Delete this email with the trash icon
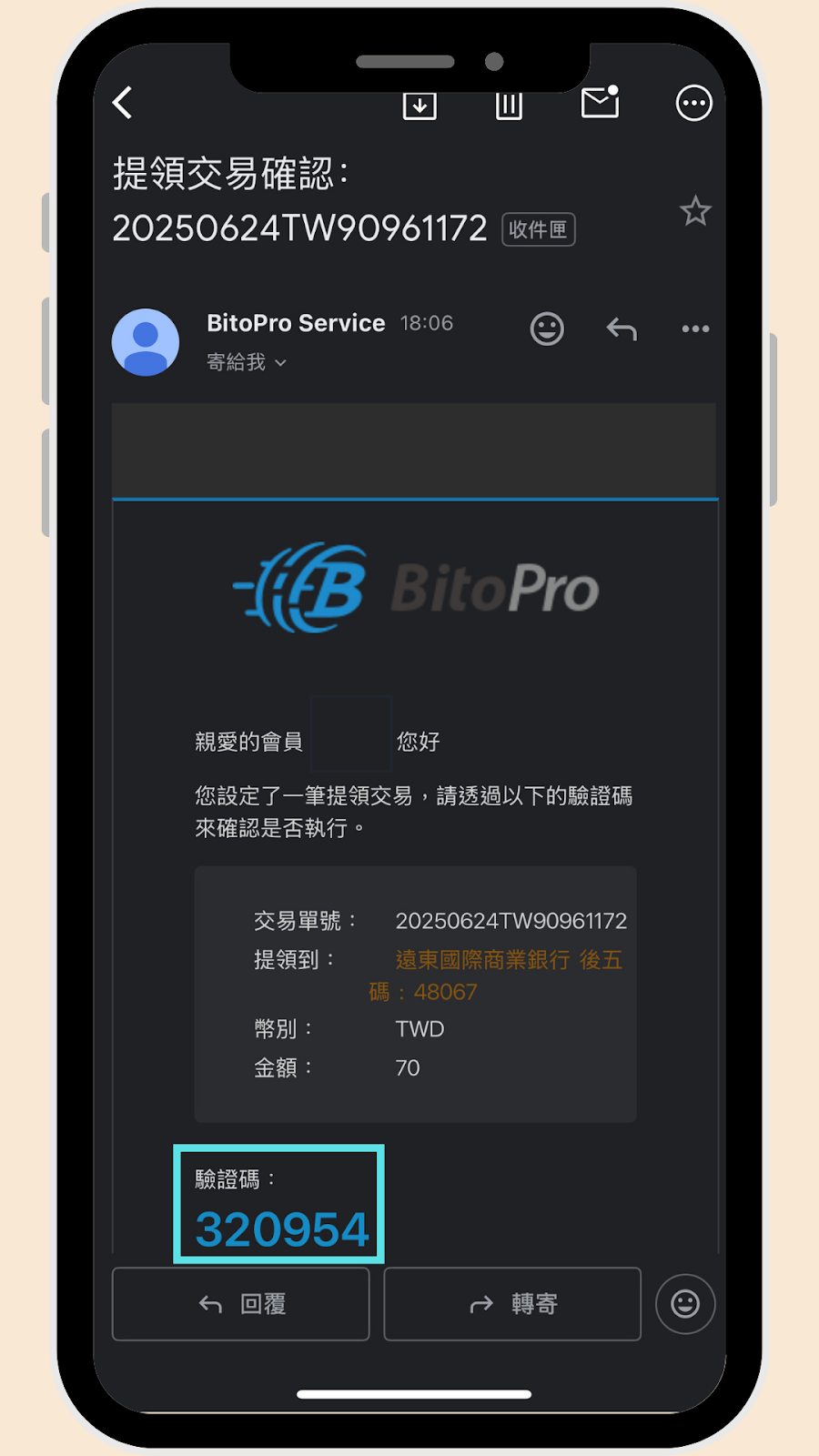The width and height of the screenshot is (819, 1456). click(509, 105)
